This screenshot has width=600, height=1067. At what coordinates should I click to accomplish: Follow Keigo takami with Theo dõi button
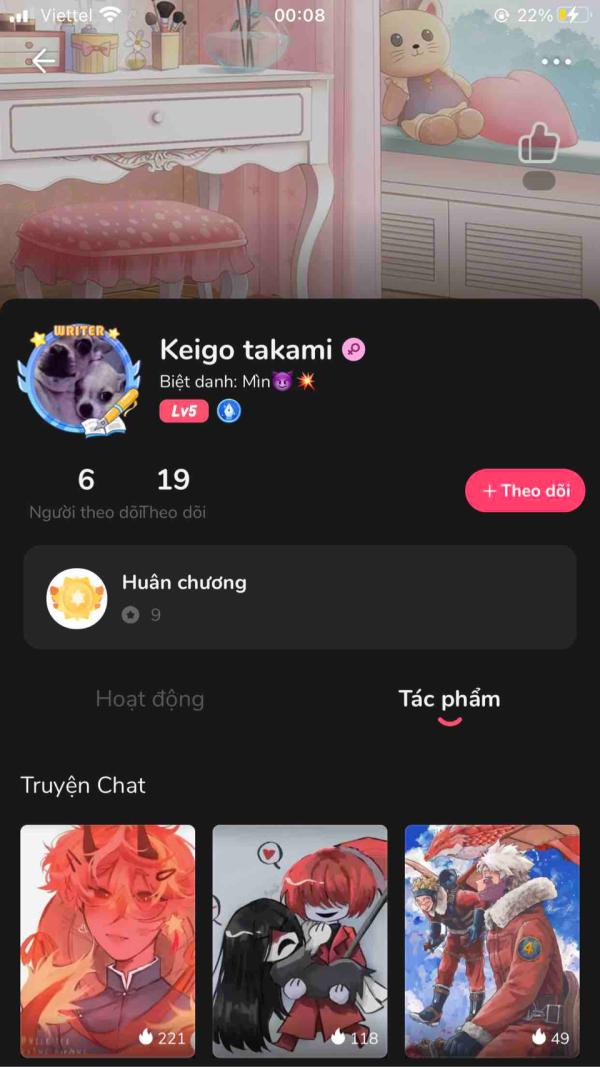coord(525,491)
